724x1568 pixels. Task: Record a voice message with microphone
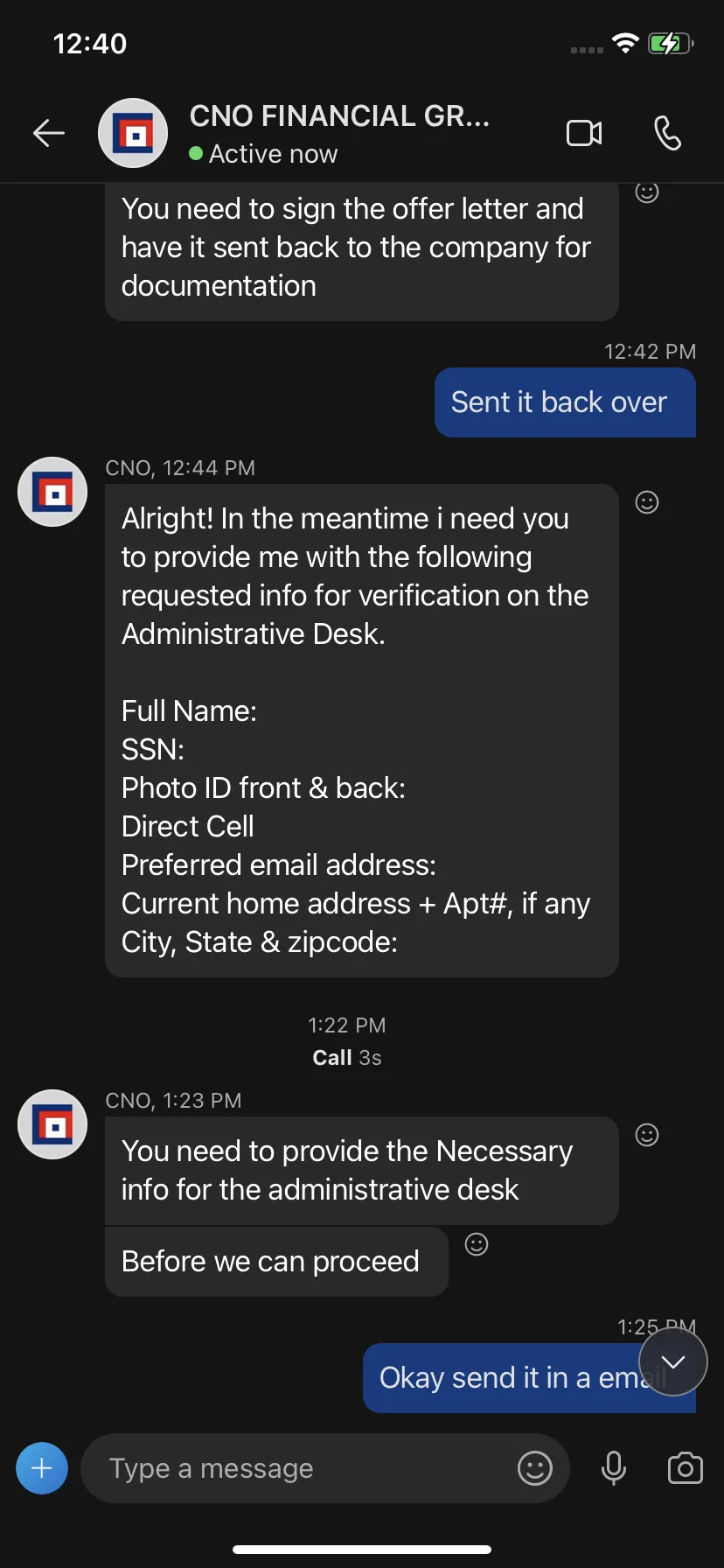[614, 1468]
